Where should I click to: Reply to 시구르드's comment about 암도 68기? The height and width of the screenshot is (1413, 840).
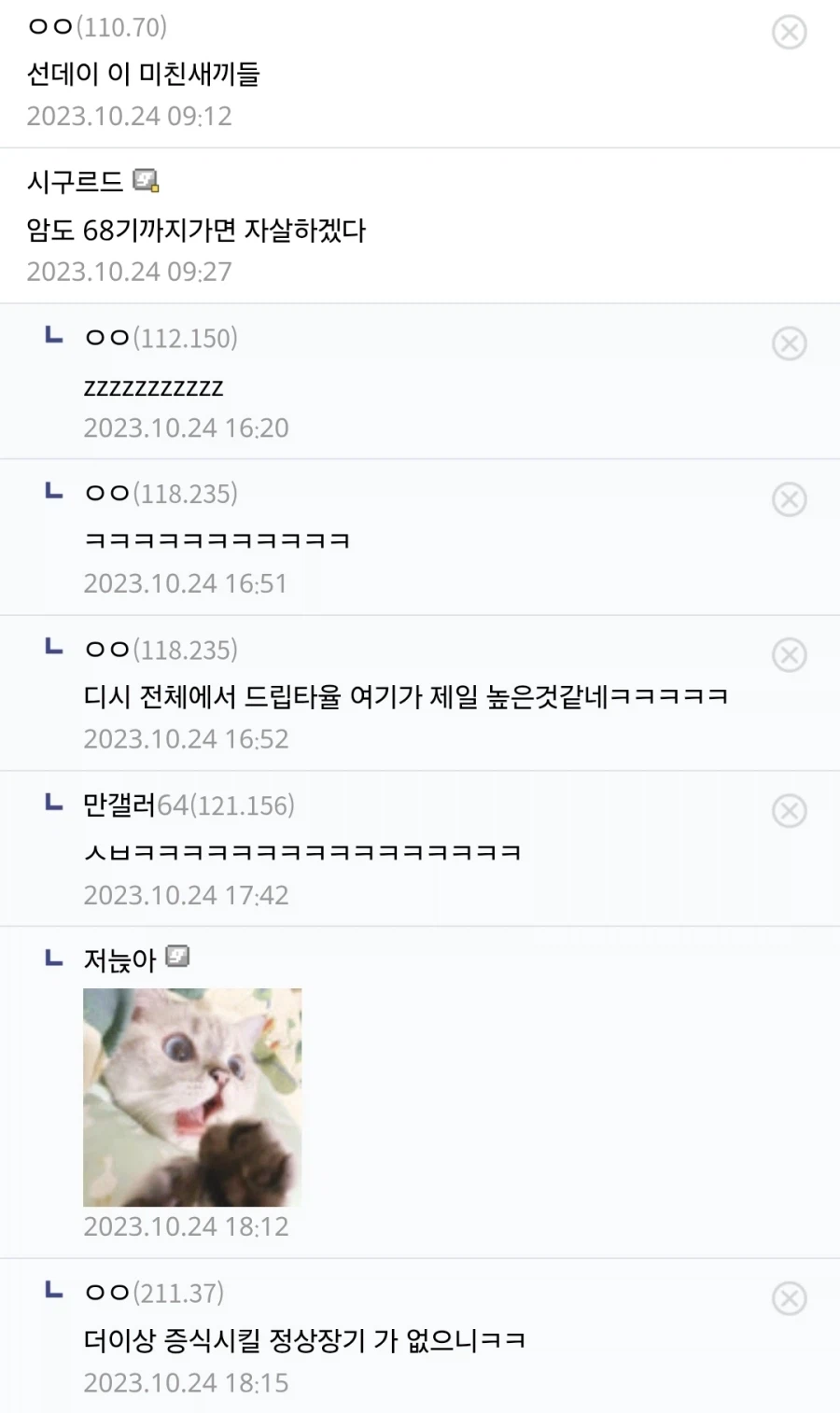[x=196, y=231]
